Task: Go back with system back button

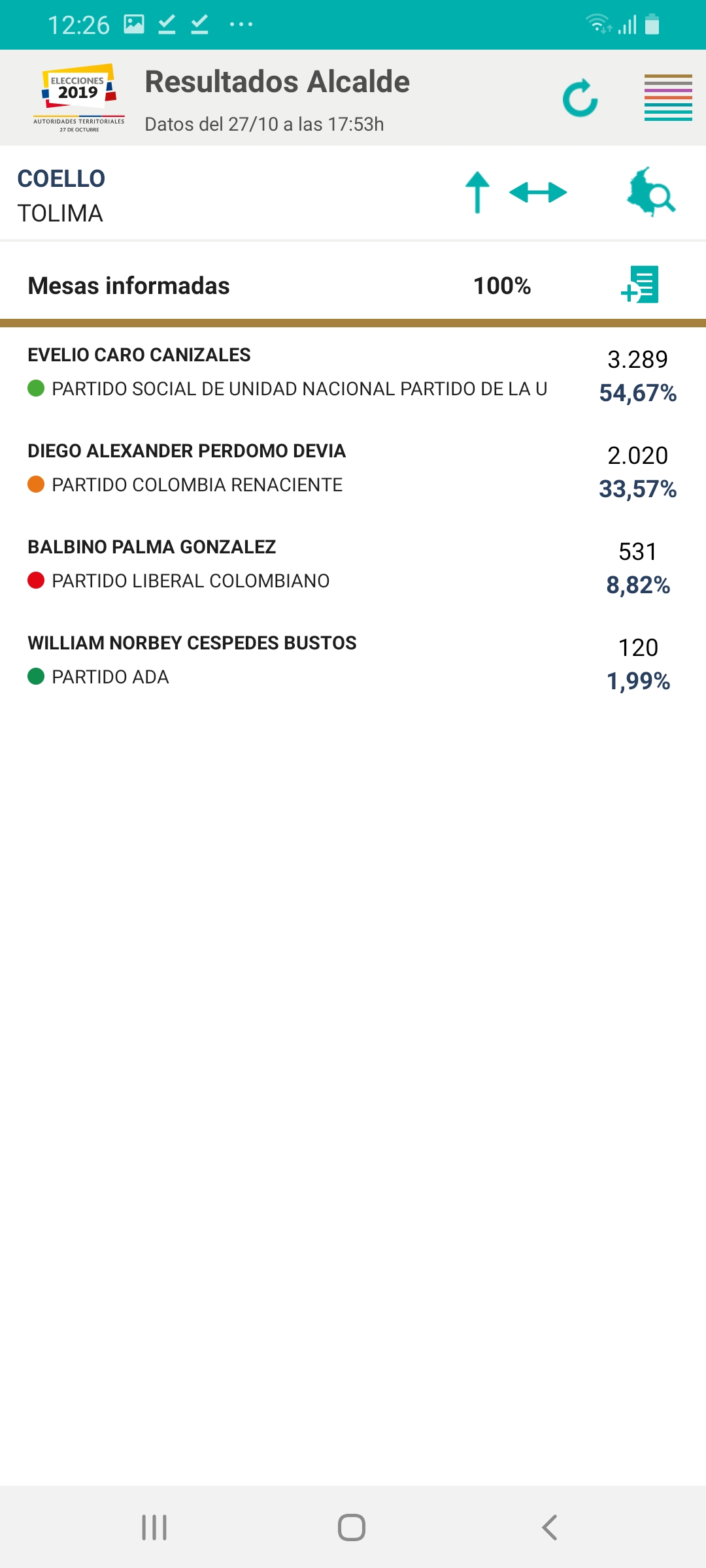Action: 550,1527
